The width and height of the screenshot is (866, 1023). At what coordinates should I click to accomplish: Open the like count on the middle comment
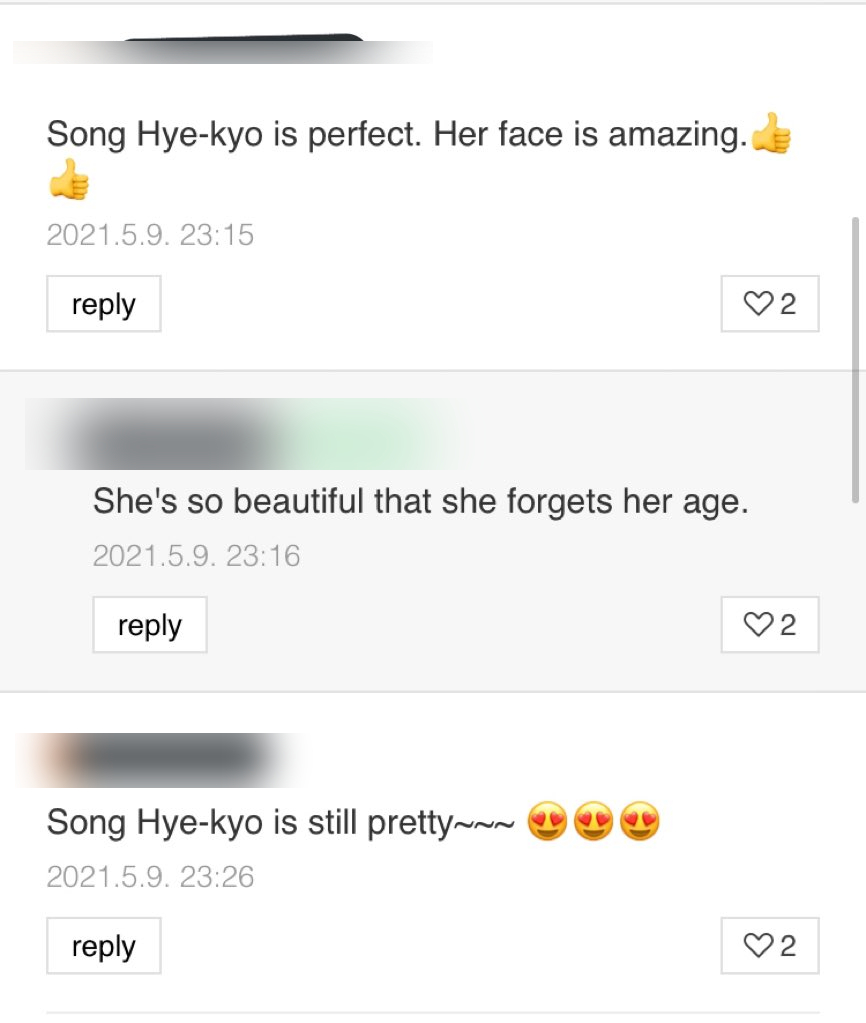tap(790, 624)
